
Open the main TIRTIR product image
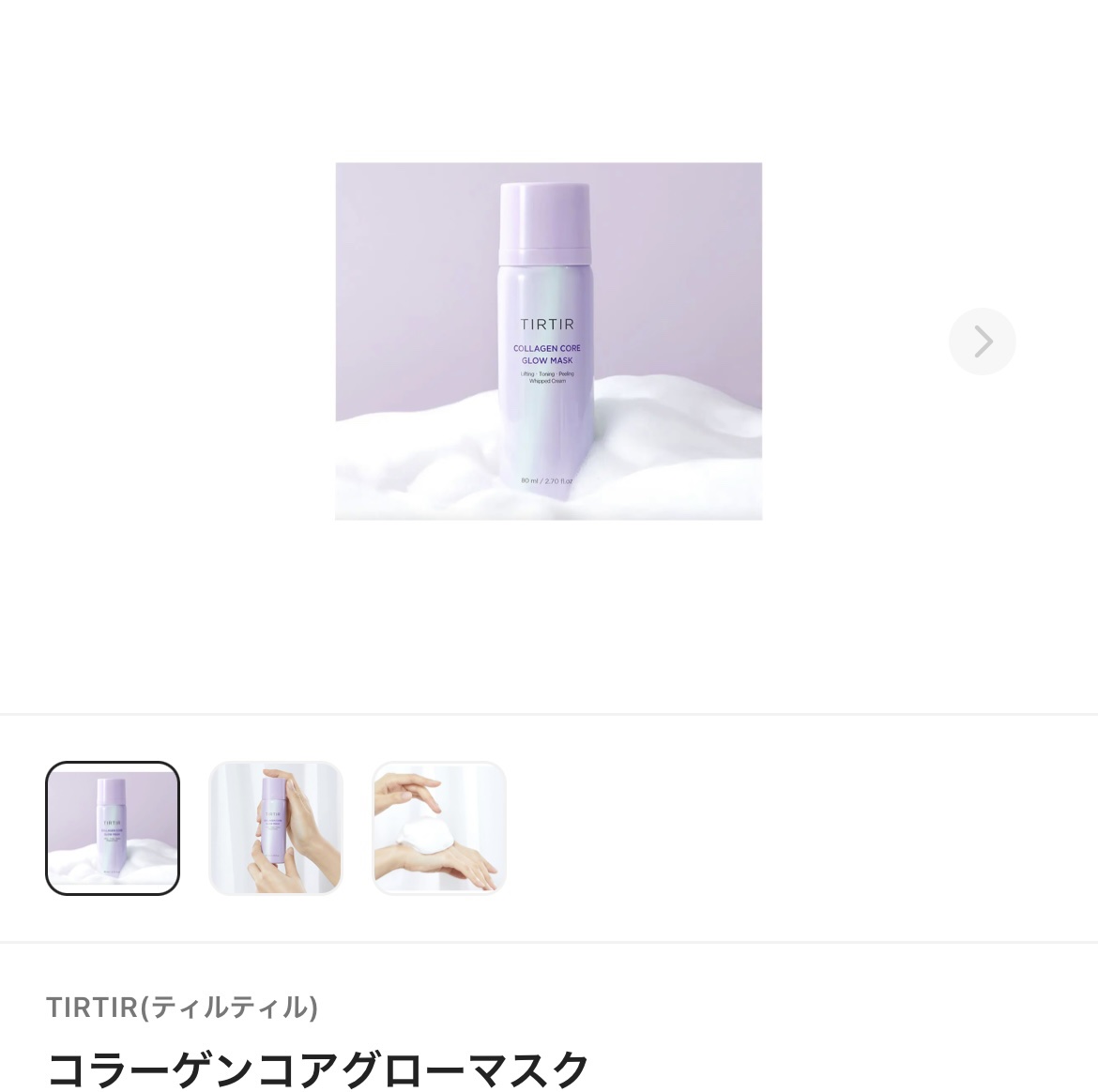[548, 341]
